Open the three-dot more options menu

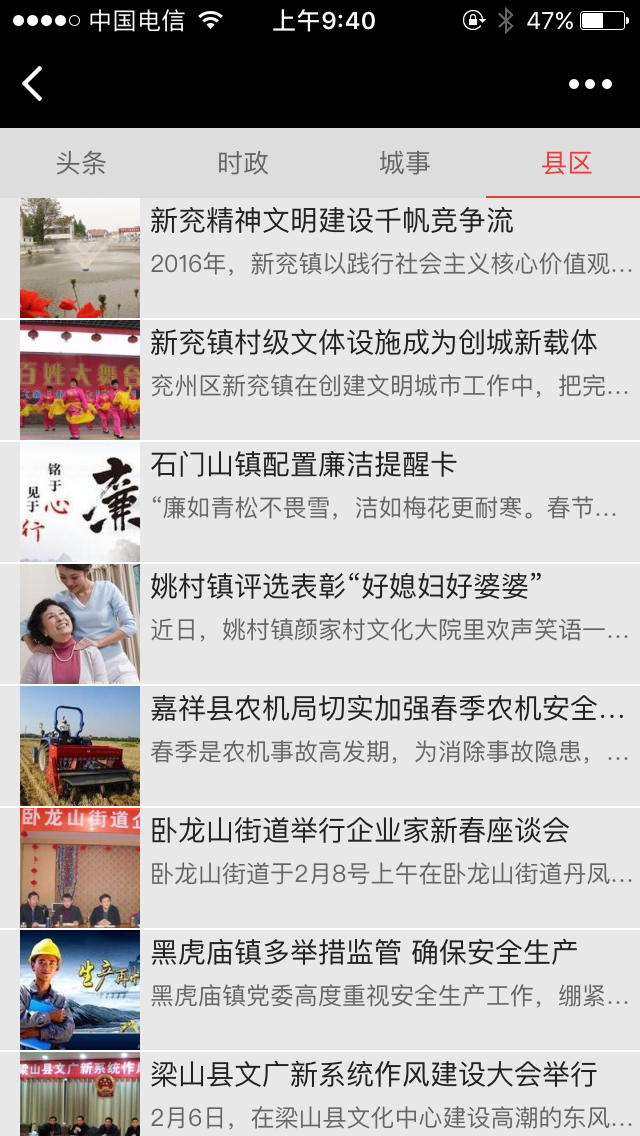[590, 84]
